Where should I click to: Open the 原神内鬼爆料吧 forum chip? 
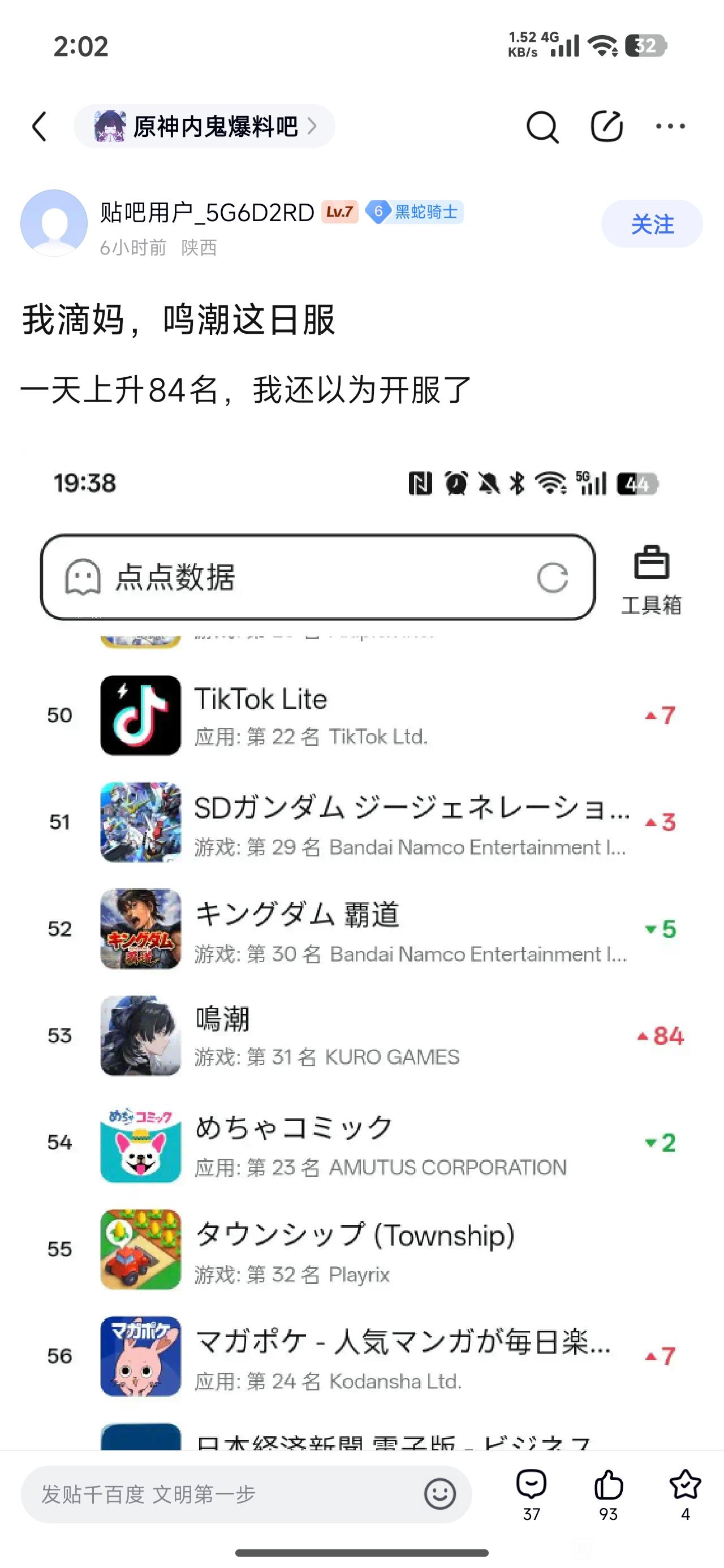tap(205, 127)
